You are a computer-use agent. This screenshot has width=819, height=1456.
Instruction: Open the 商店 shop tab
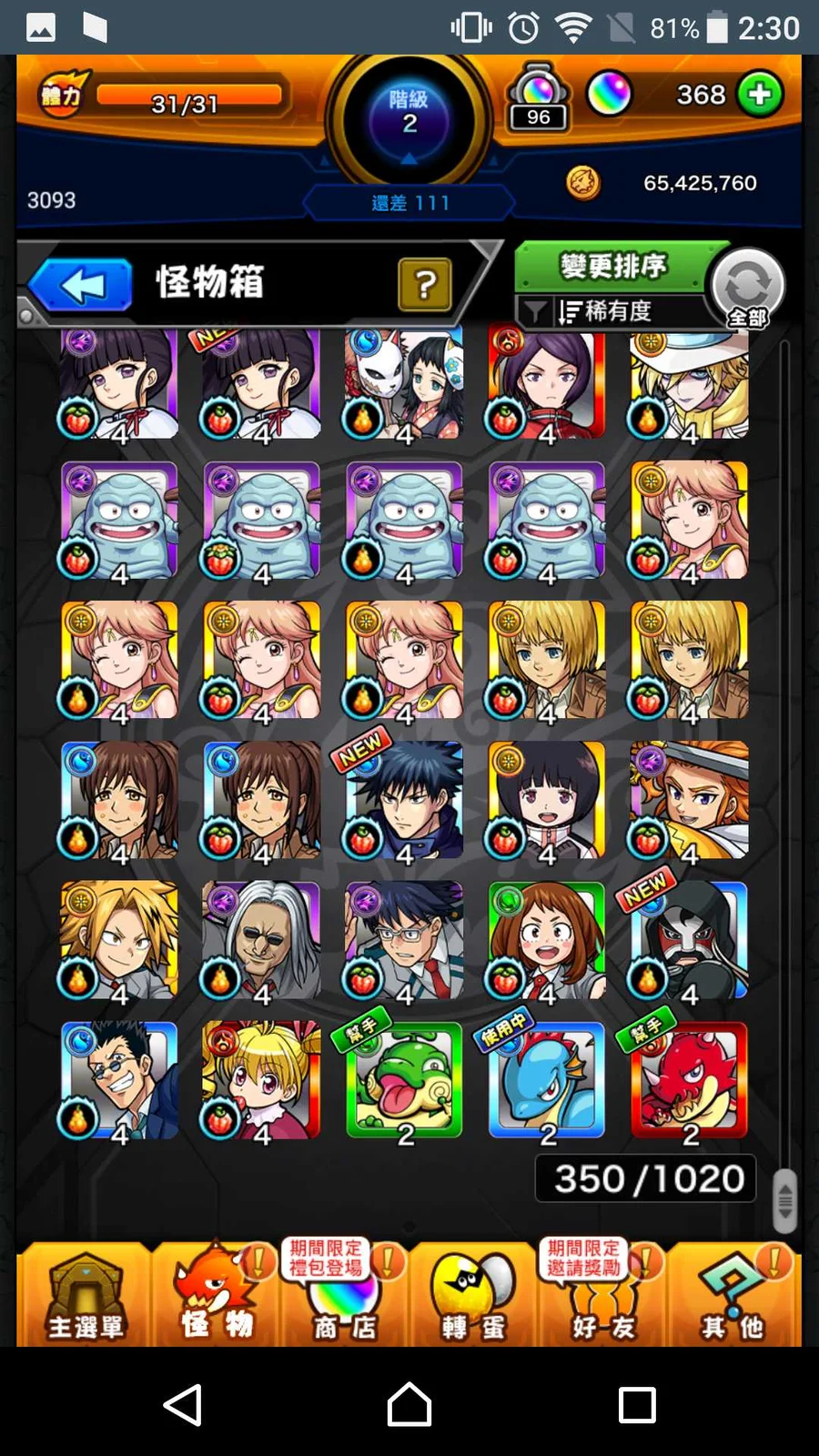click(344, 1295)
